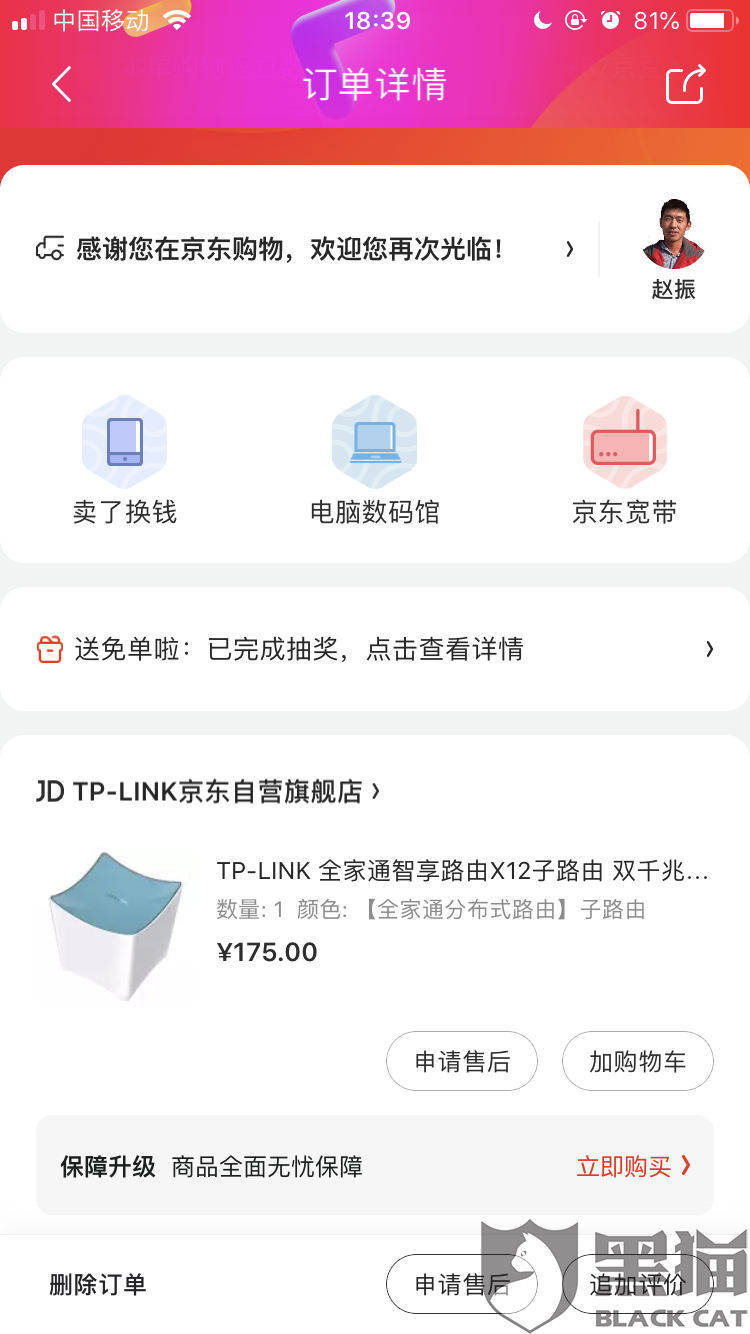The image size is (750, 1334).
Task: Visit TP-LINK京东自营旗舰店 store
Action: 208,791
